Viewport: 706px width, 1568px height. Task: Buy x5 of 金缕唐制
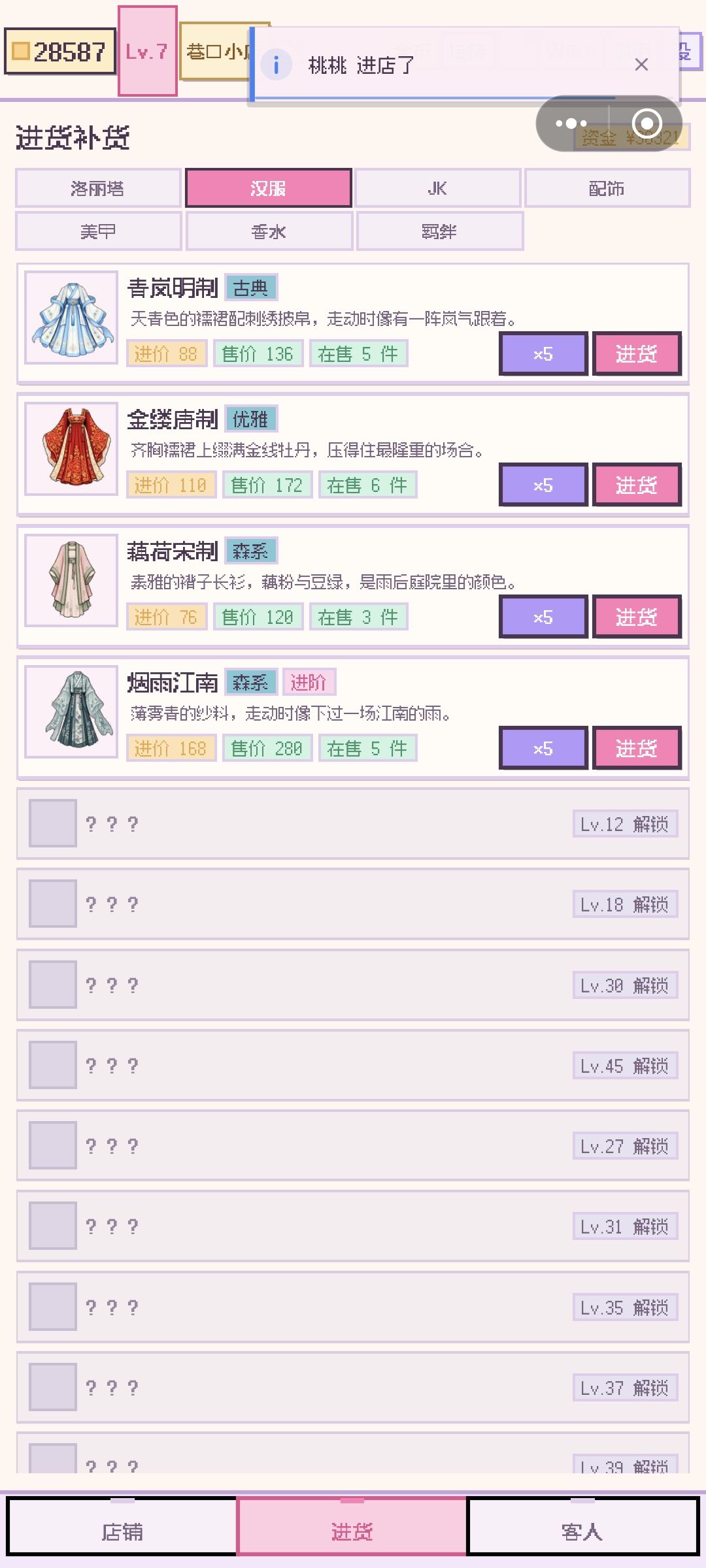click(543, 485)
